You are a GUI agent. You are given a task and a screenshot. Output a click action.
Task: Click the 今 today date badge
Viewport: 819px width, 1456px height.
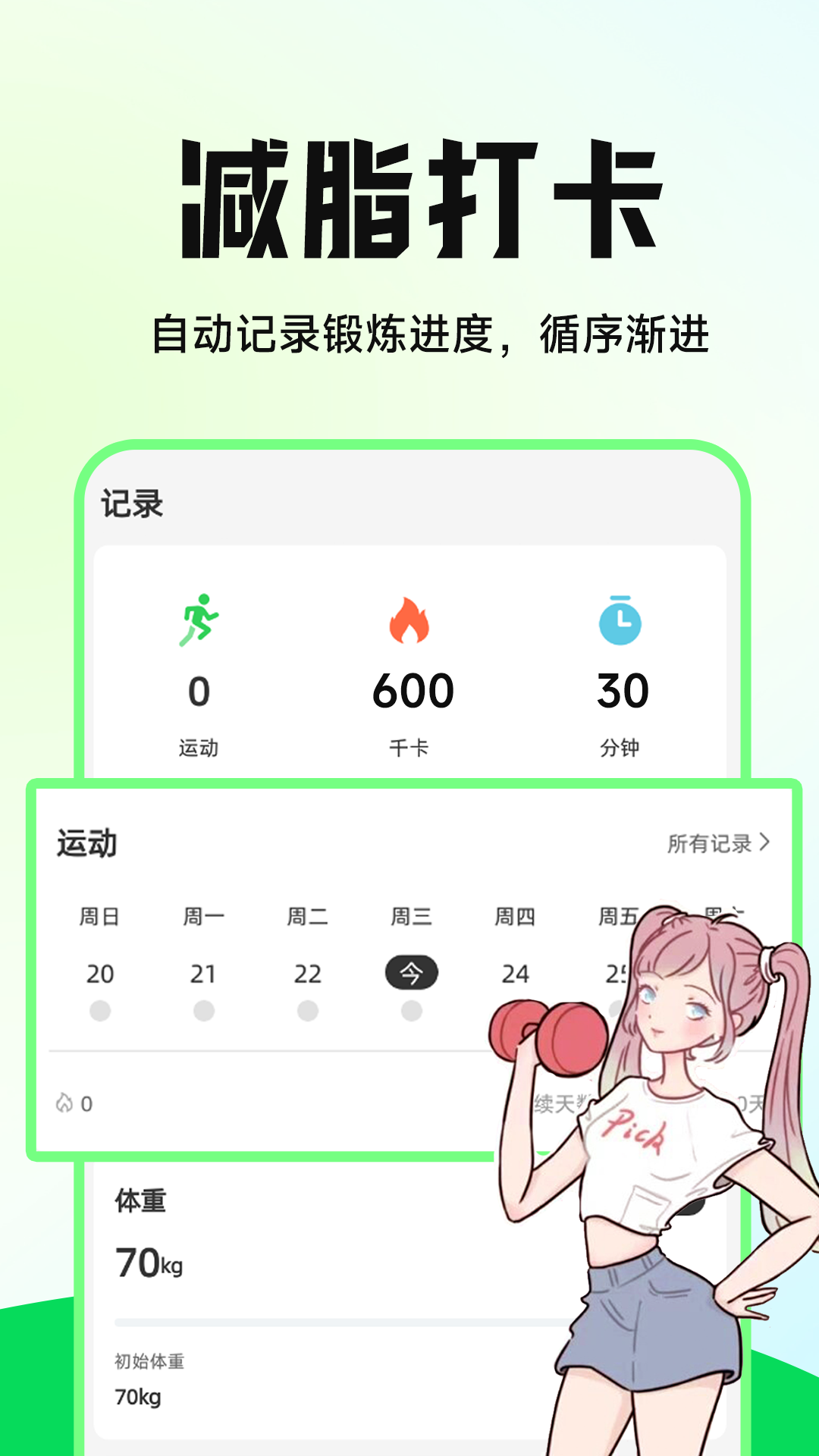point(409,973)
